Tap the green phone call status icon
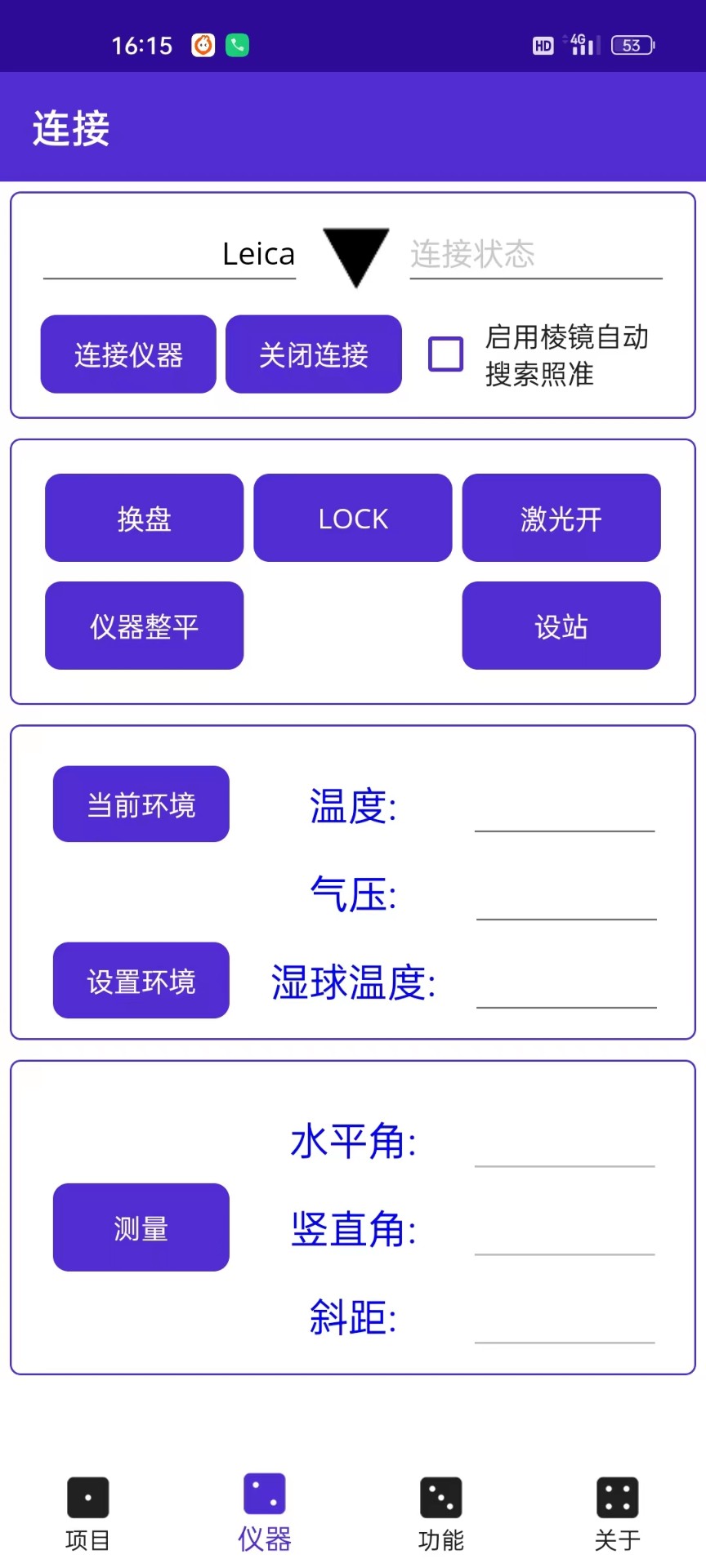This screenshot has height=1568, width=706. pyautogui.click(x=236, y=45)
